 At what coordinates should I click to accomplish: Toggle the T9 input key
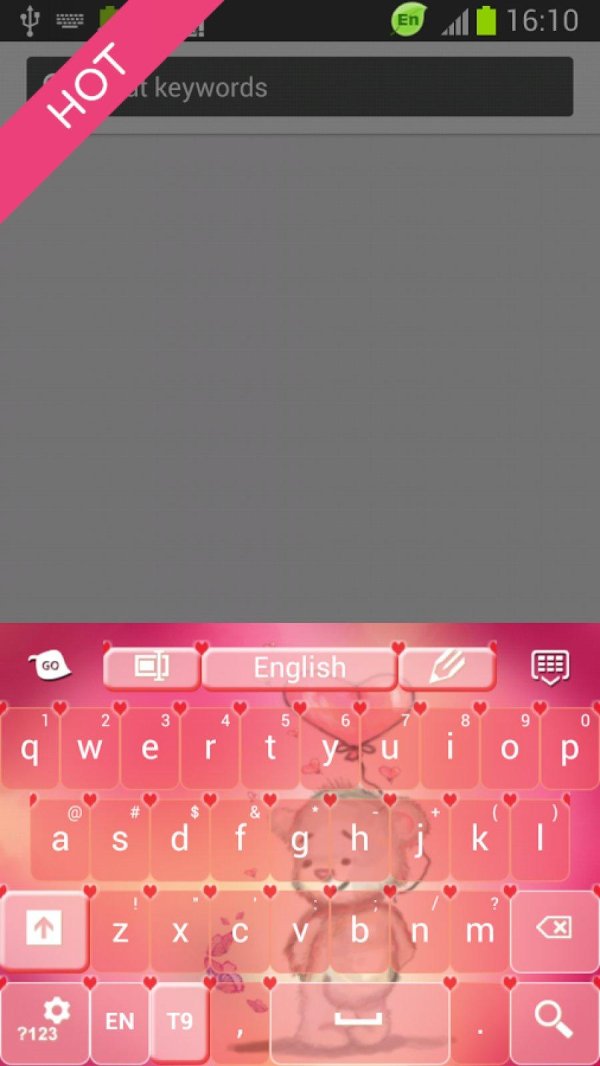coord(179,1021)
